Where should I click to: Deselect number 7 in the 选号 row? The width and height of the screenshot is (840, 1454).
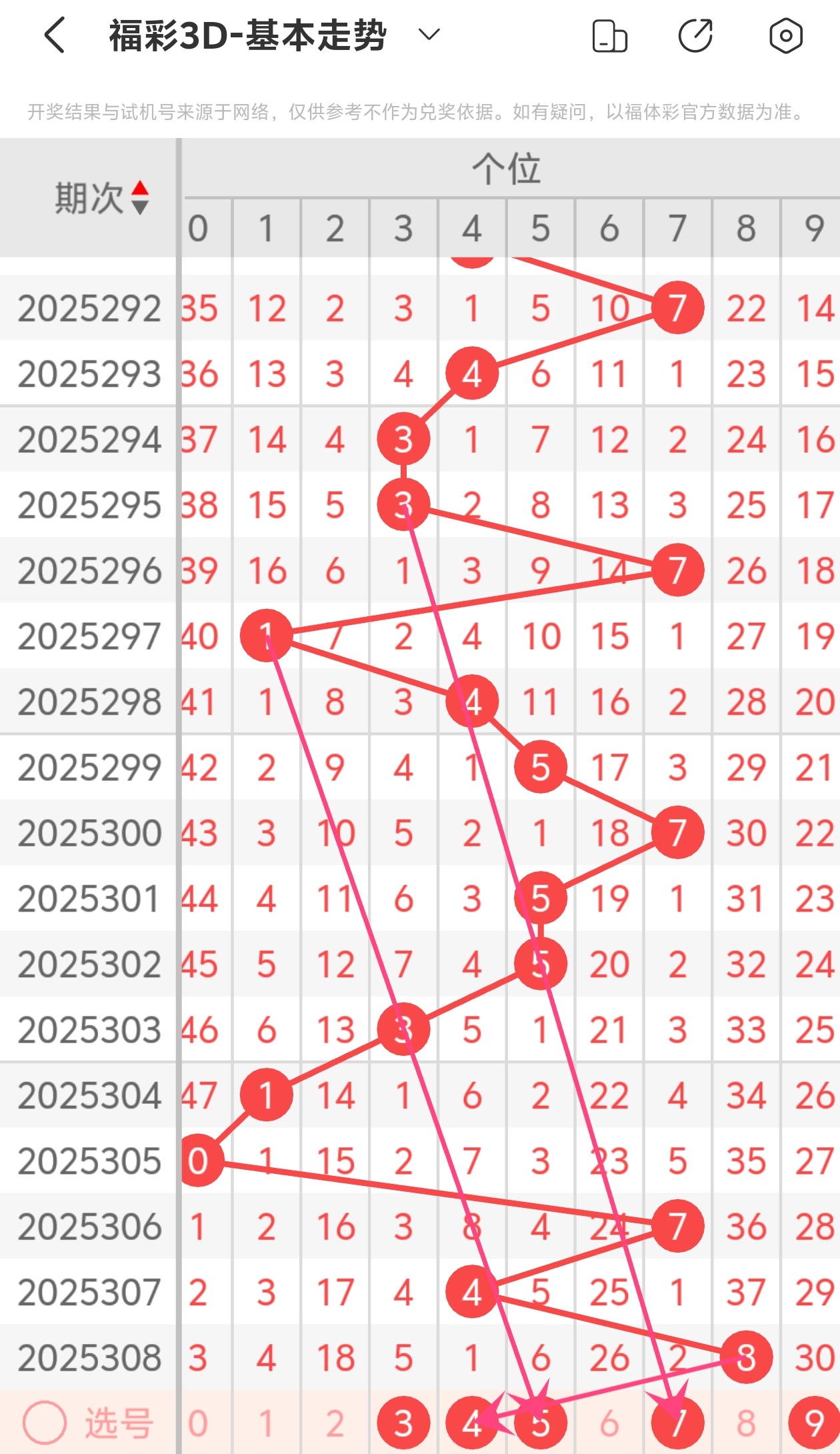(x=677, y=1423)
